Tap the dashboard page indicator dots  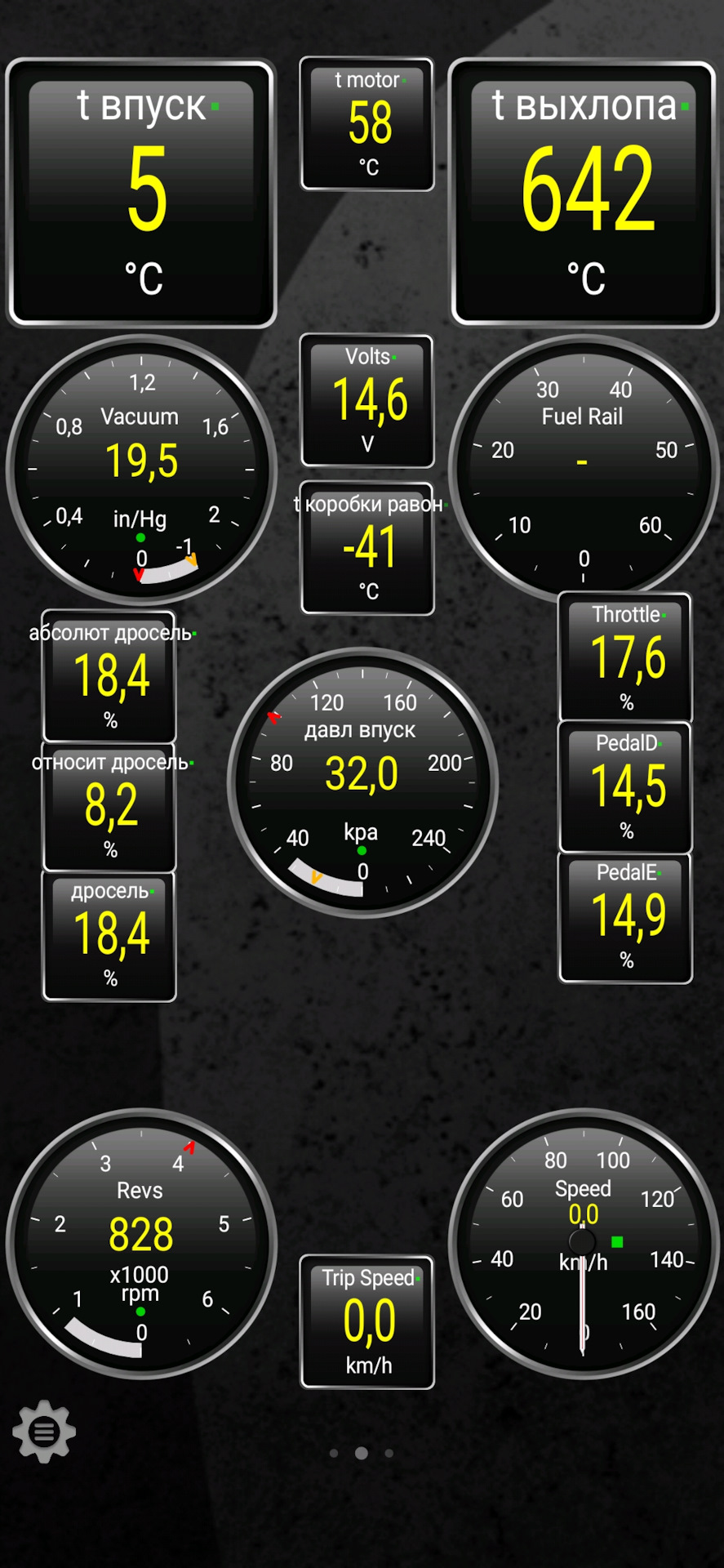[362, 1453]
